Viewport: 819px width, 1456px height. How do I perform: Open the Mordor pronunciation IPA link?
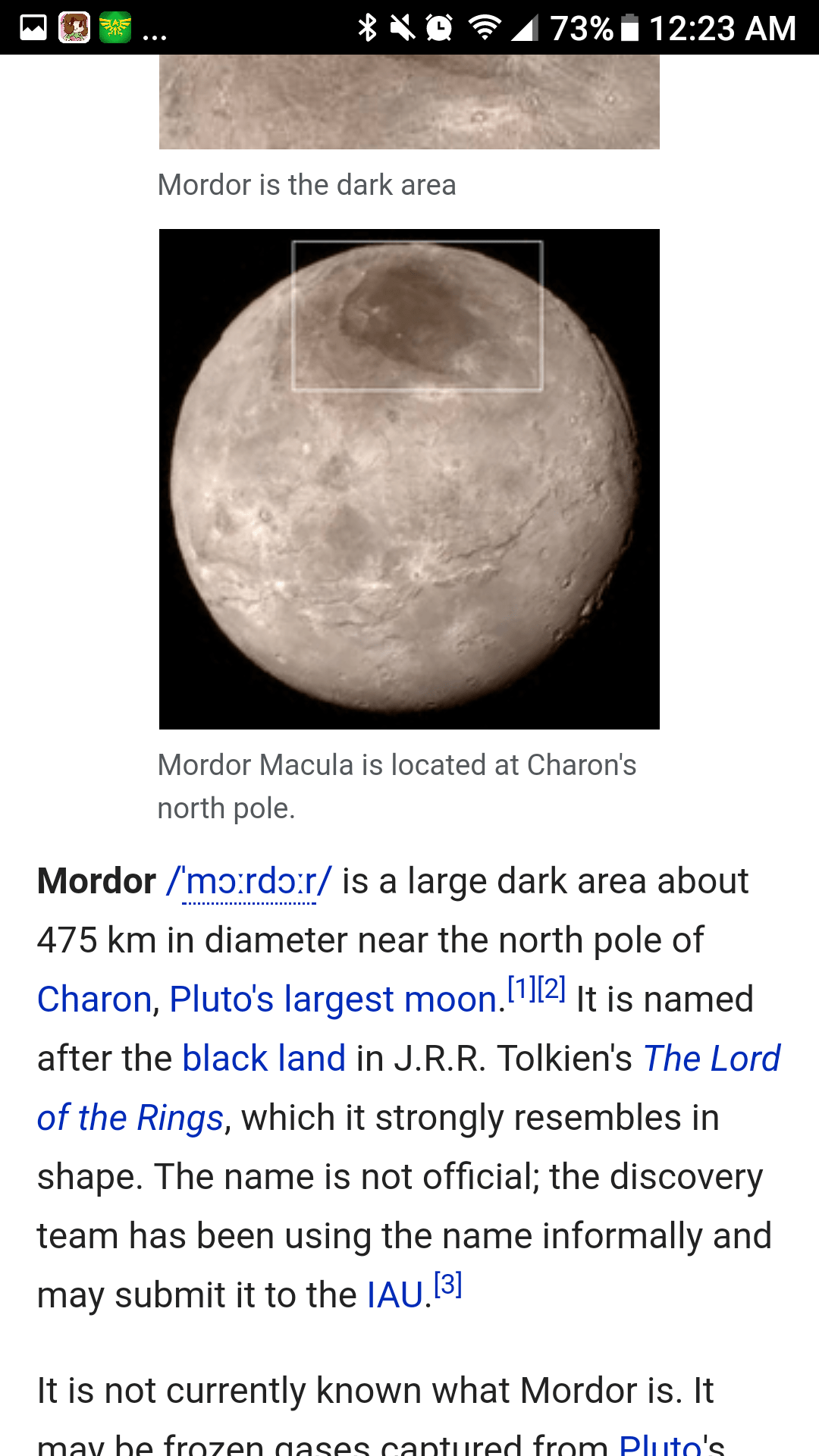click(249, 882)
